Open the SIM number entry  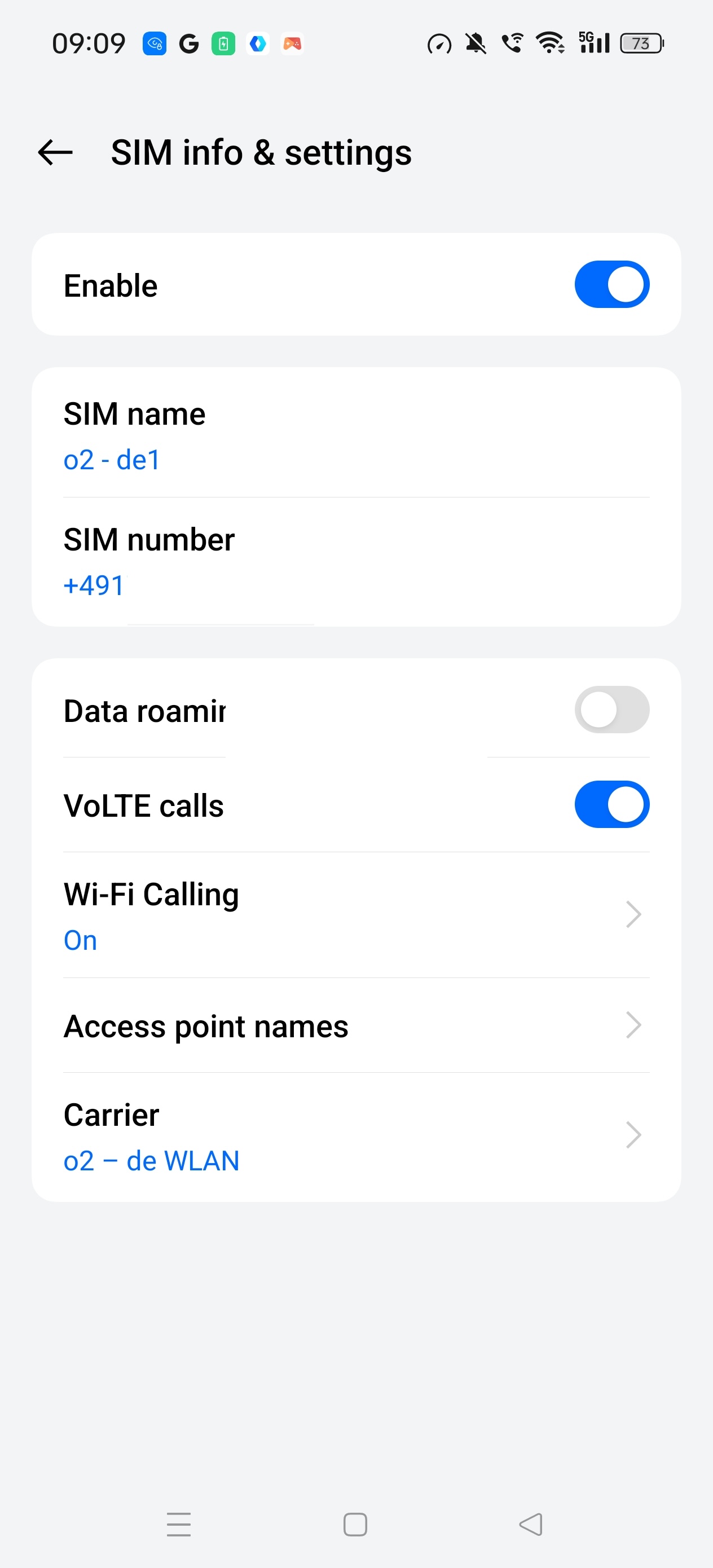(356, 561)
